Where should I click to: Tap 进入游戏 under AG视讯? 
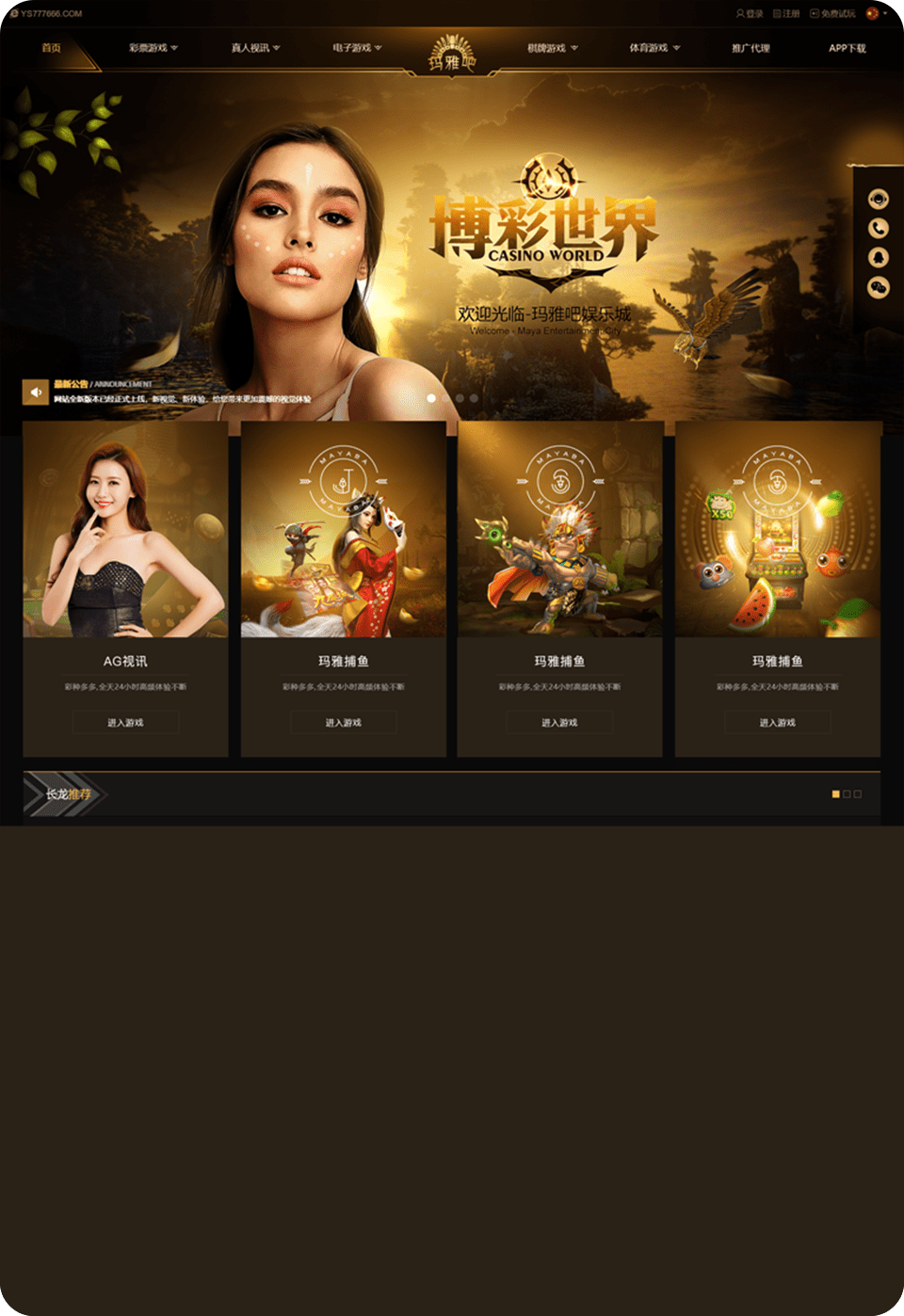[x=125, y=723]
